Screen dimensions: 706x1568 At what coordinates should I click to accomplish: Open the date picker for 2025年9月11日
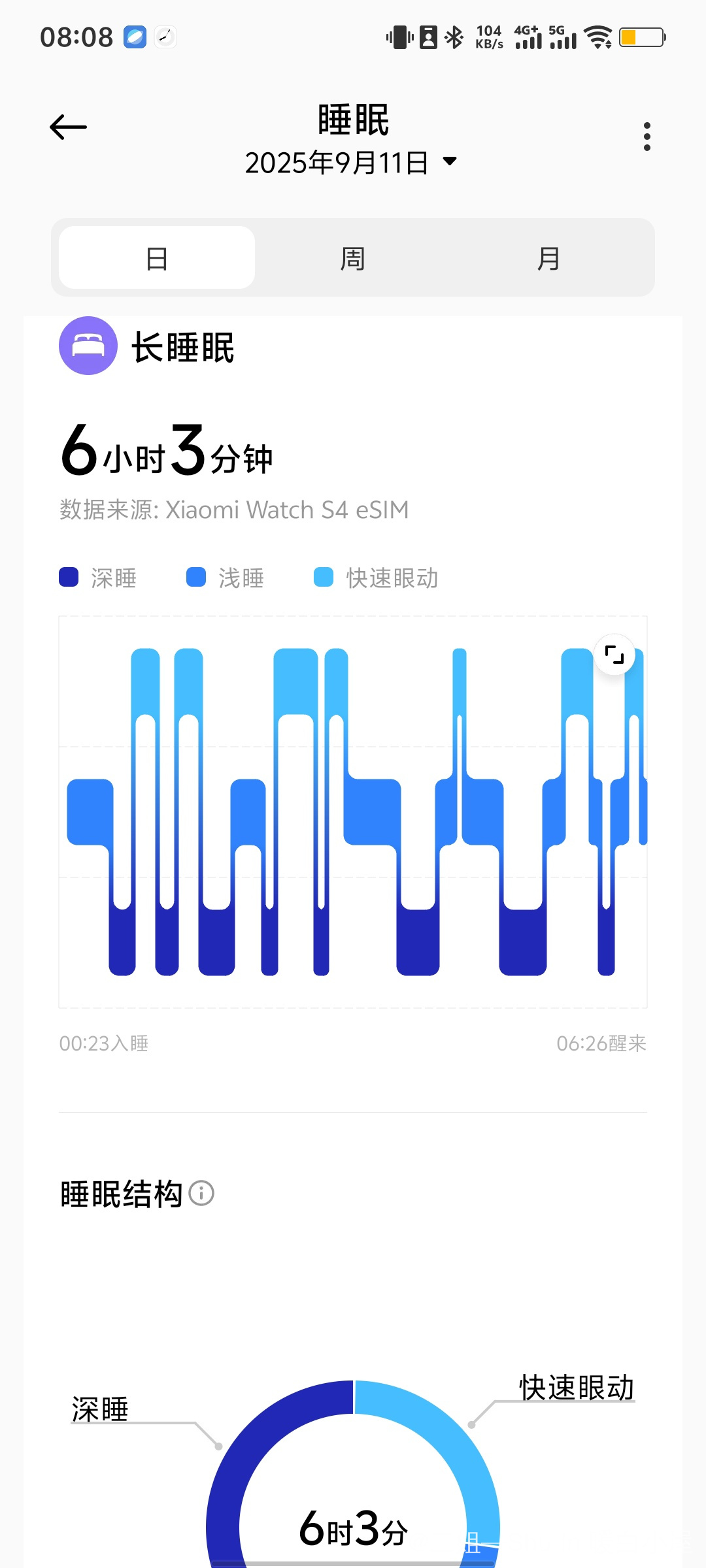tap(351, 162)
